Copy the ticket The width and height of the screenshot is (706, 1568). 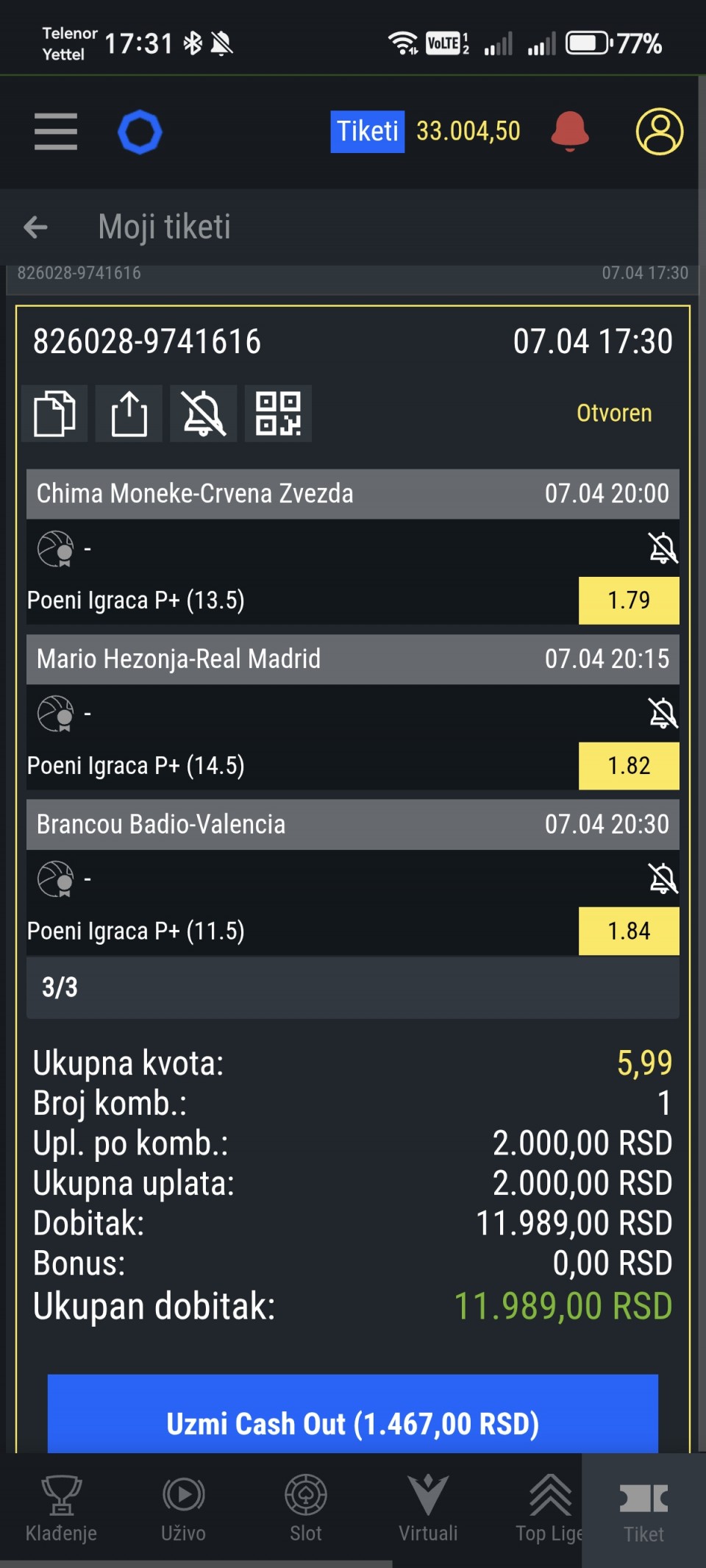click(55, 414)
